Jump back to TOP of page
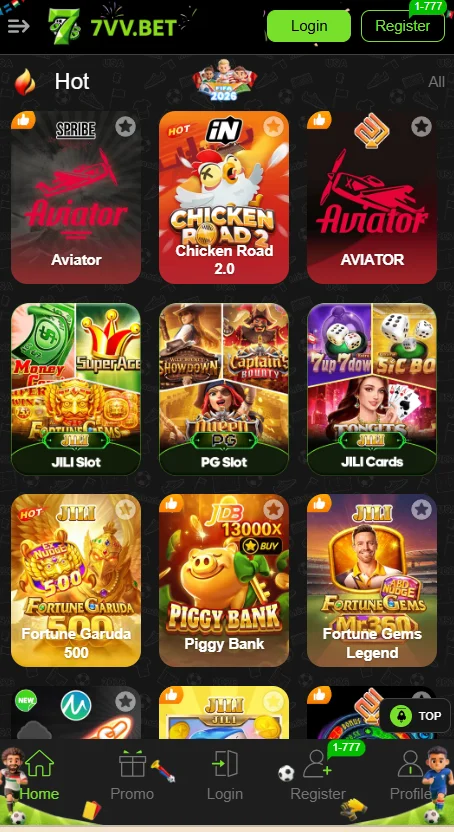454x832 pixels. pos(415,716)
